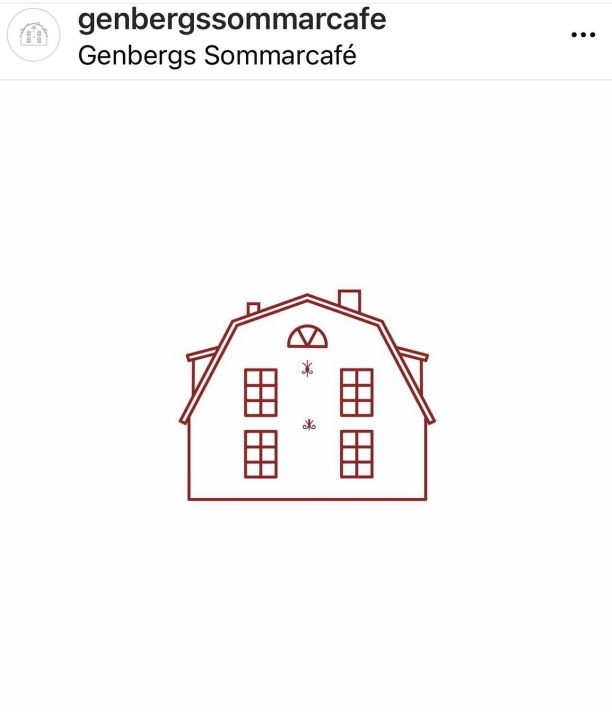
Task: Open the genbergssommarcafe username link
Action: coord(231,18)
